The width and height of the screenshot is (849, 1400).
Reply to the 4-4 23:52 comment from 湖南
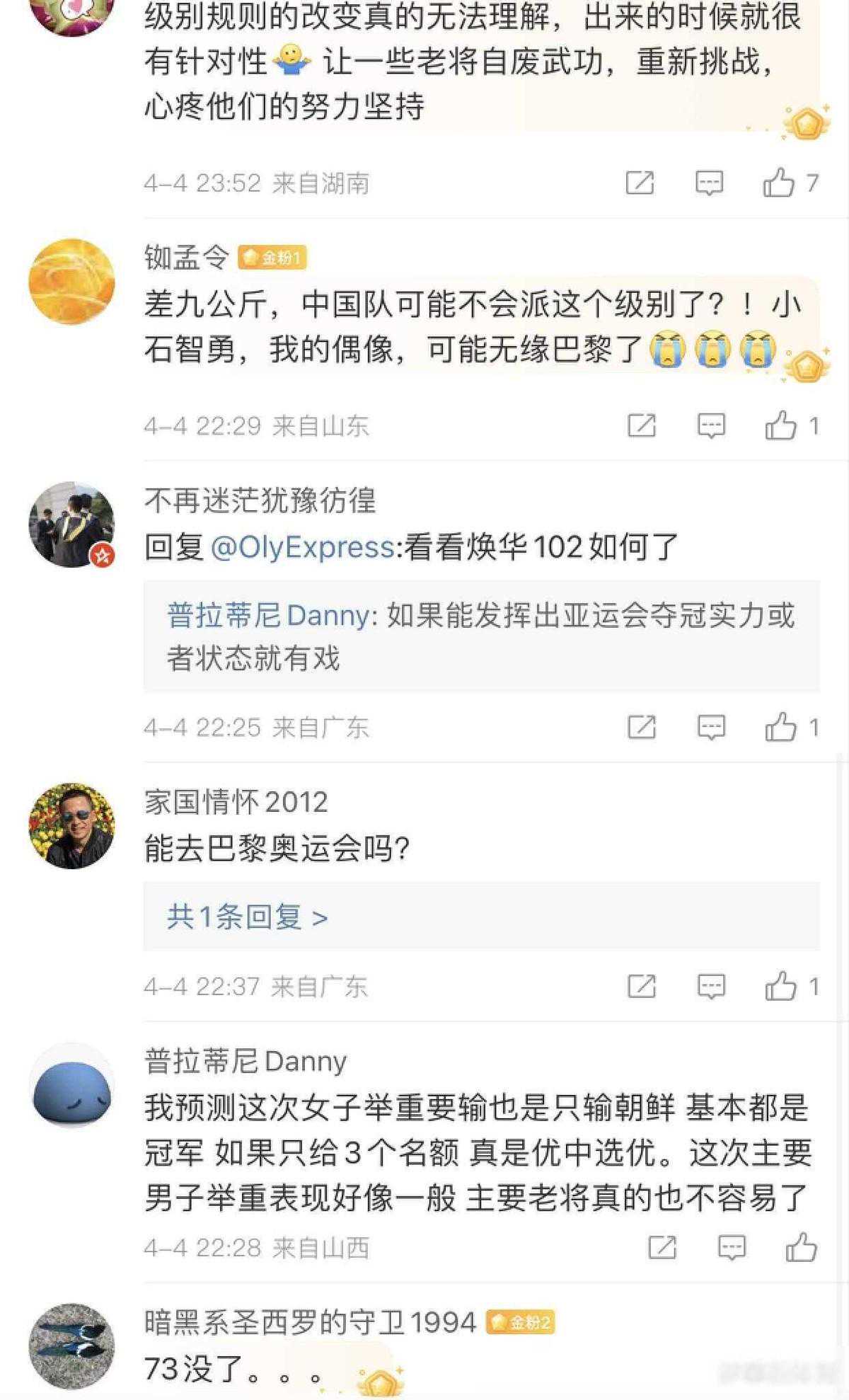[x=709, y=183]
